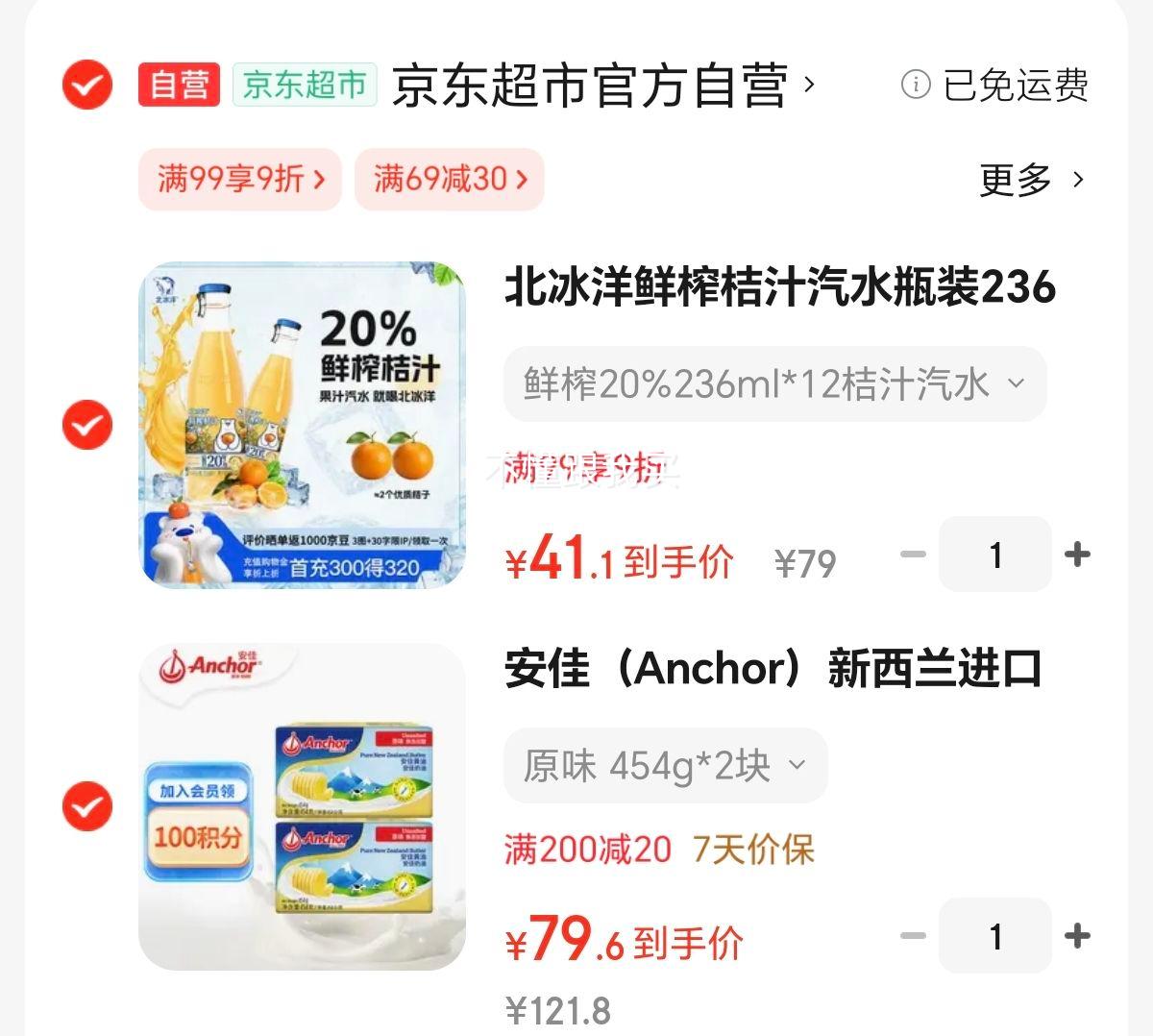The image size is (1153, 1036).
Task: Change the 原味 454g*2块 specification
Action: point(665,766)
